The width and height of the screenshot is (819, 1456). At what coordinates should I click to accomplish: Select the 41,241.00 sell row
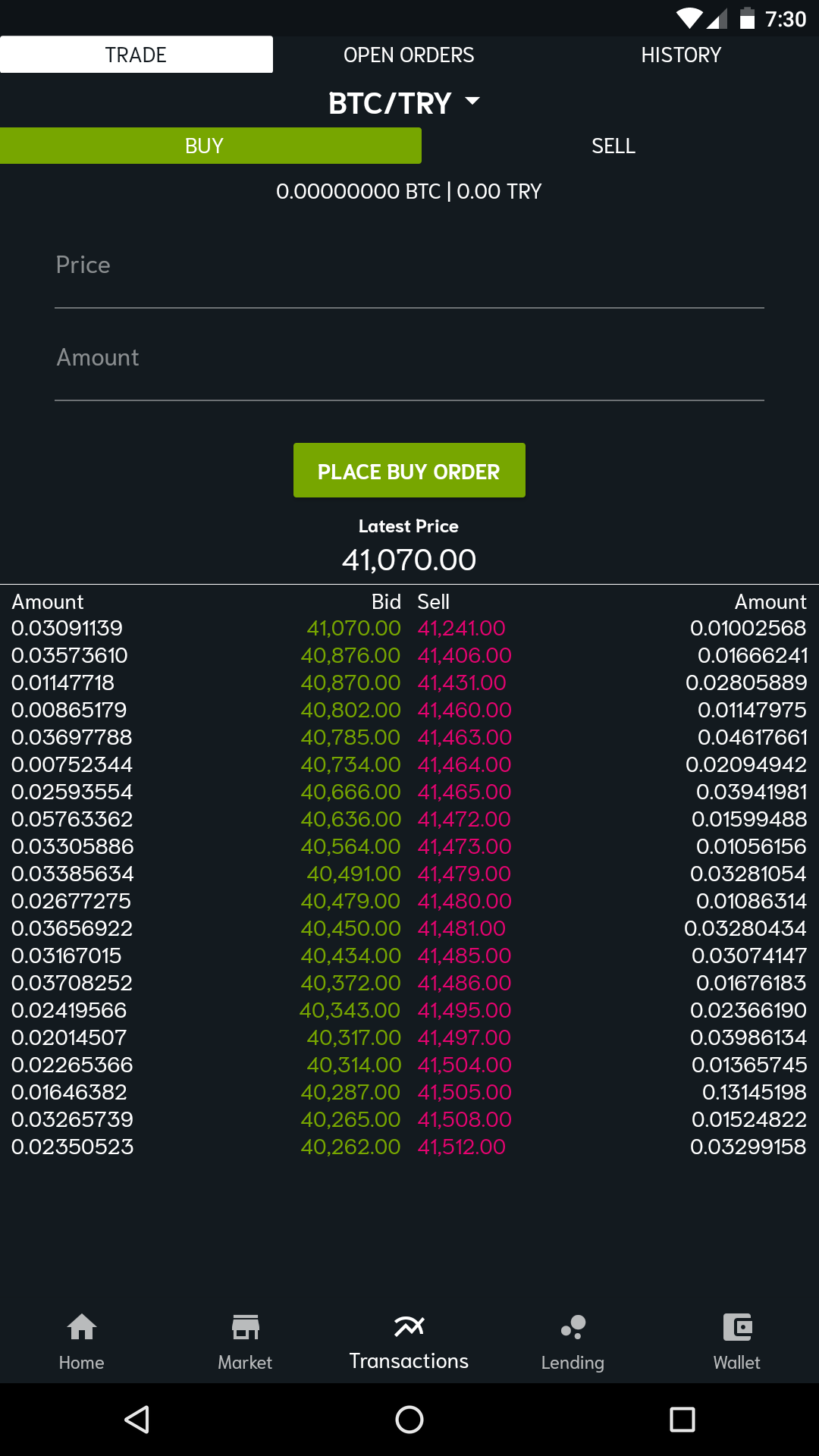[612, 628]
